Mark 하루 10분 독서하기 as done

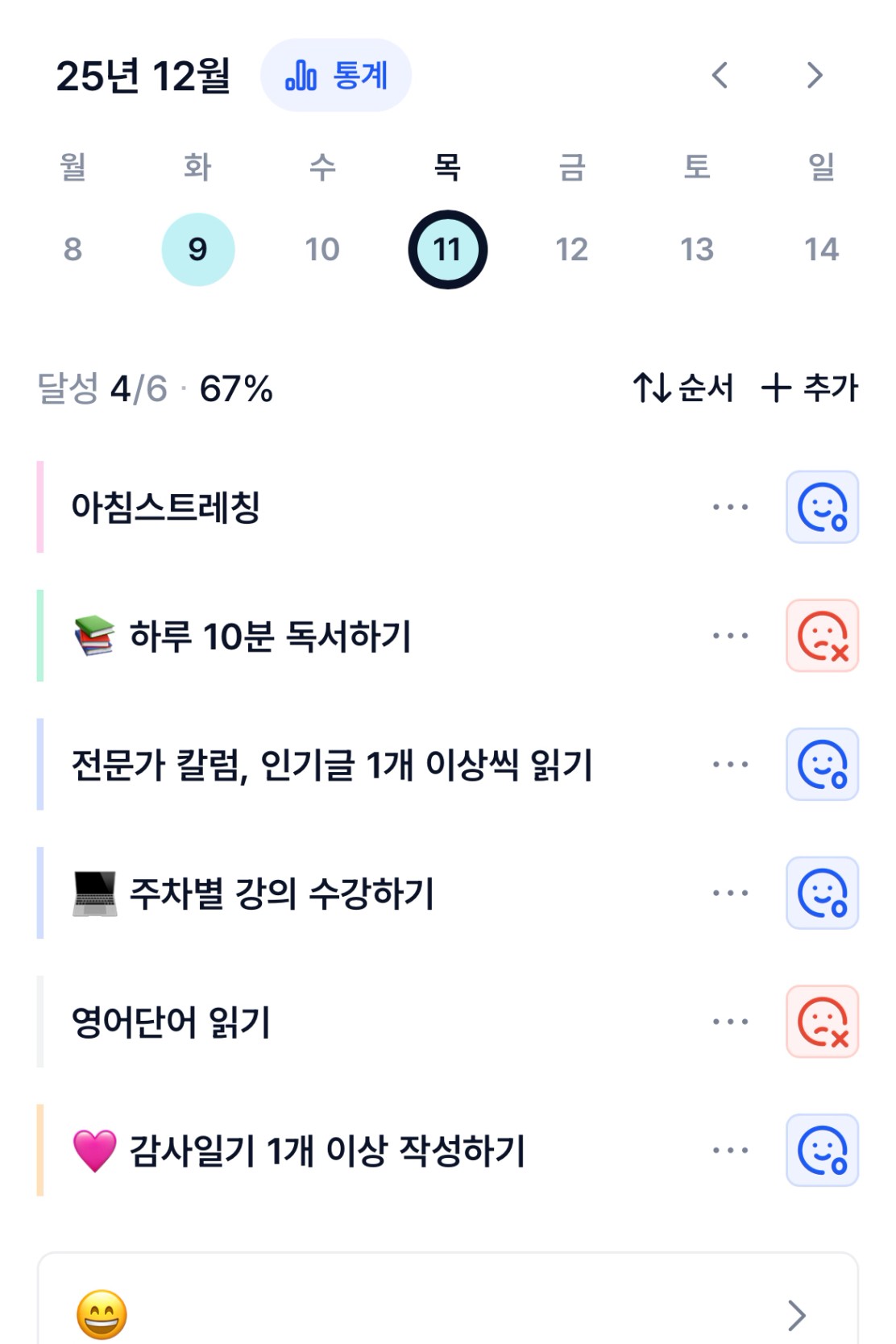click(x=822, y=636)
